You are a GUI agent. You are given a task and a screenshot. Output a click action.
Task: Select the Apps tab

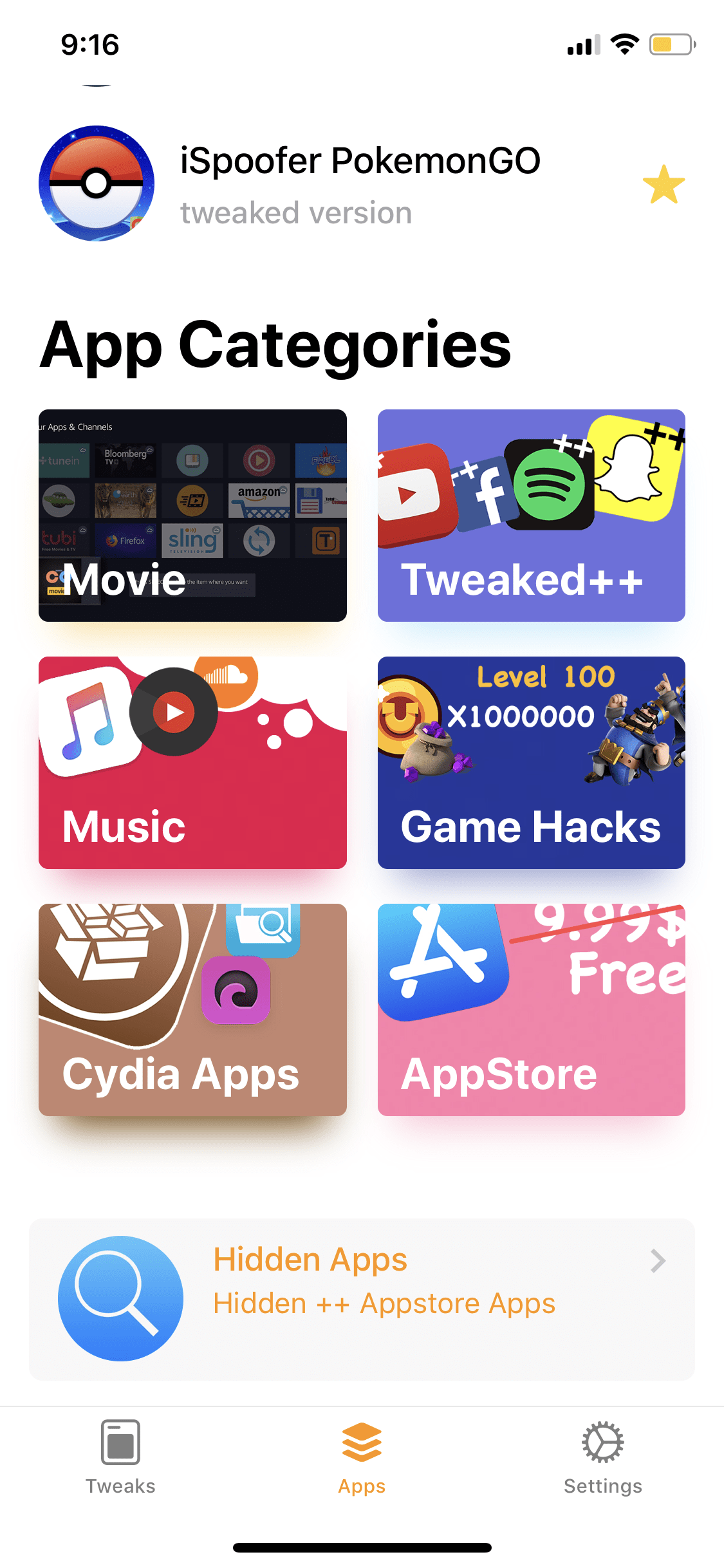pyautogui.click(x=362, y=1457)
